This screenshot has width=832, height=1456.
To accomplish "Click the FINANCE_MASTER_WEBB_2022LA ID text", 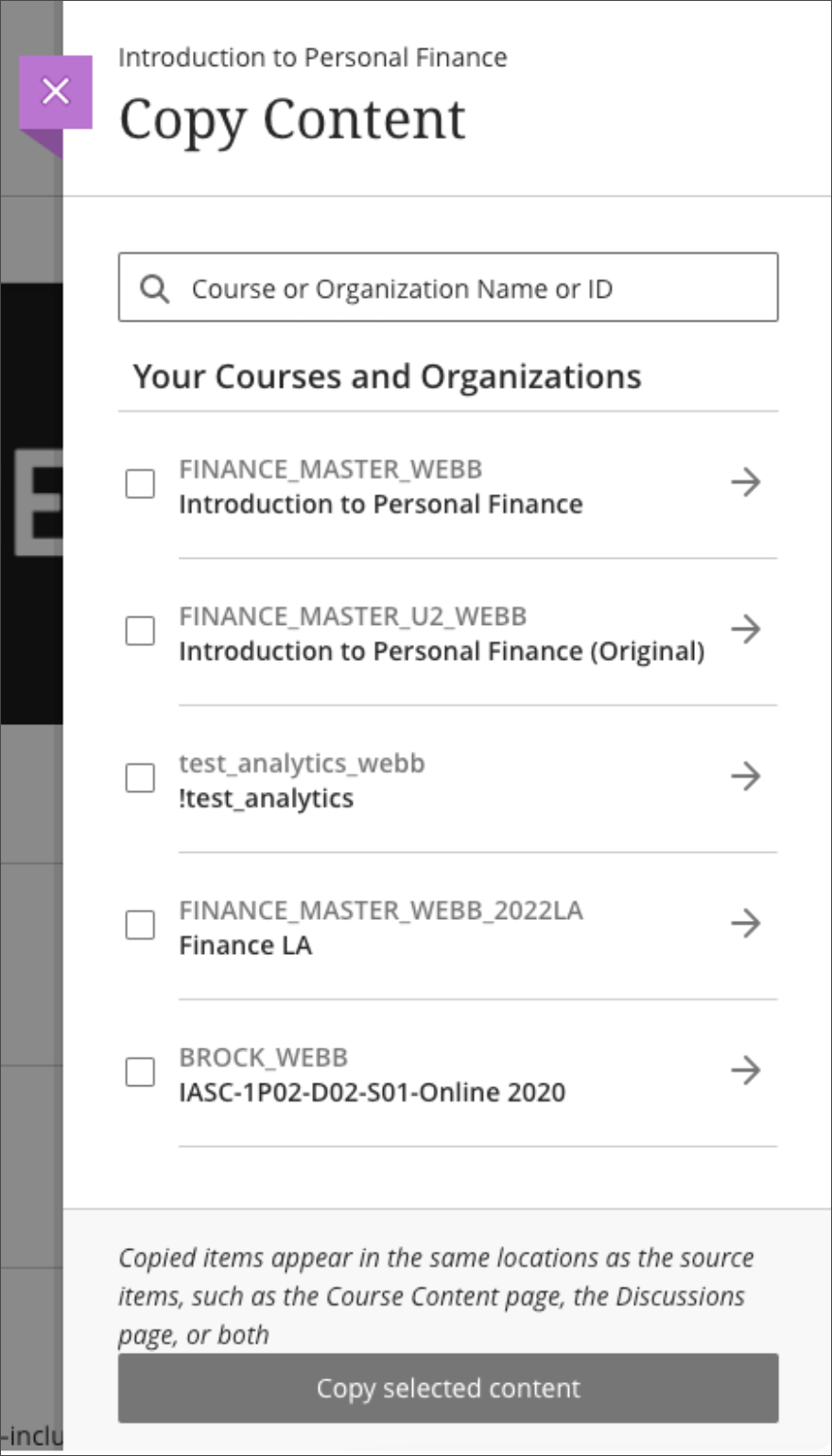I will click(x=381, y=910).
